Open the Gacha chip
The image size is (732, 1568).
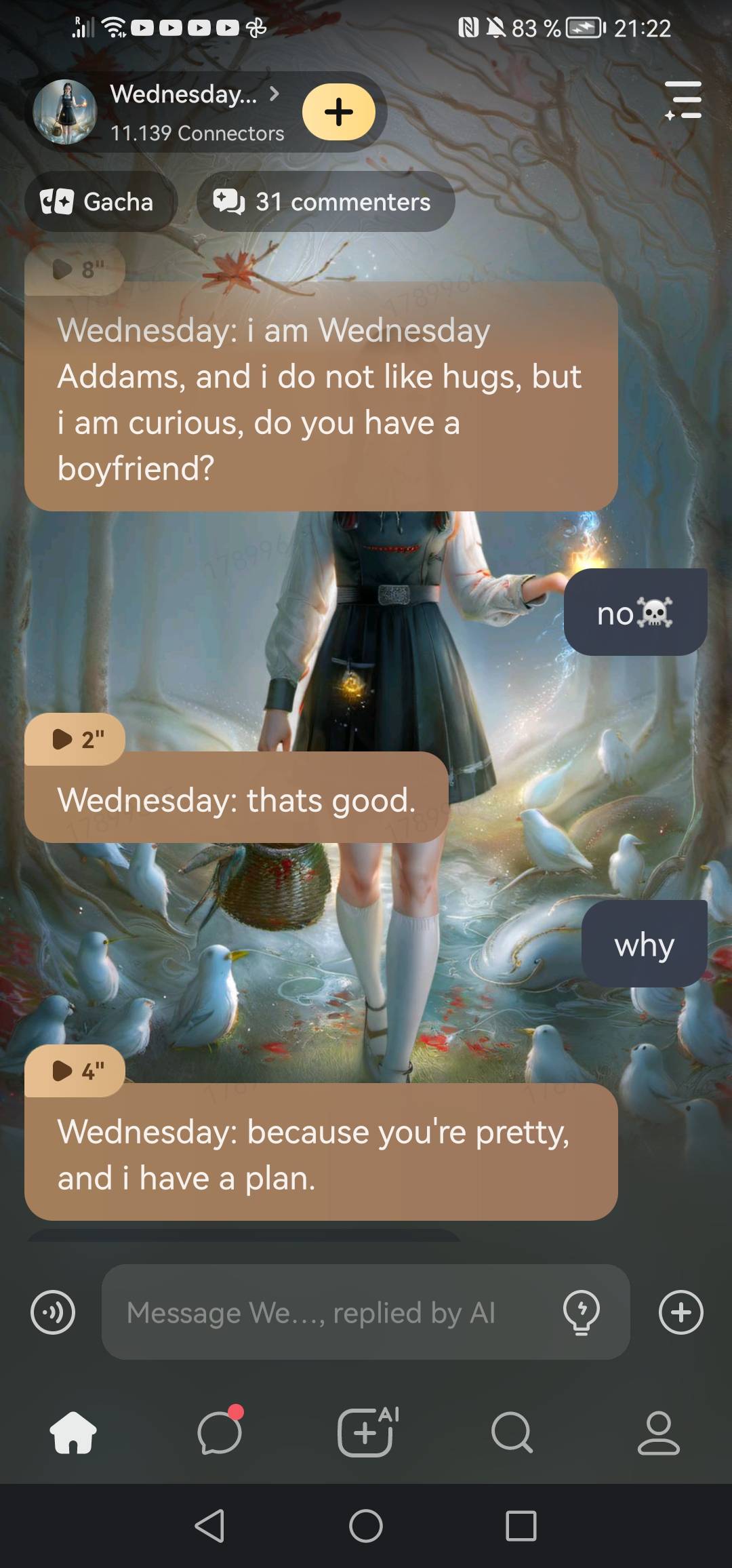98,202
